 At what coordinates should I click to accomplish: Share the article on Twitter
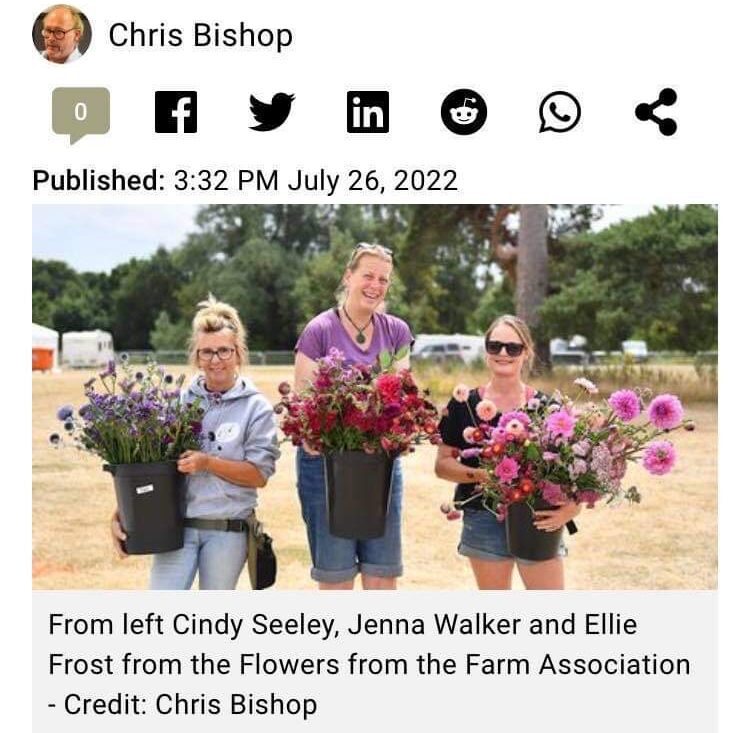coord(271,112)
